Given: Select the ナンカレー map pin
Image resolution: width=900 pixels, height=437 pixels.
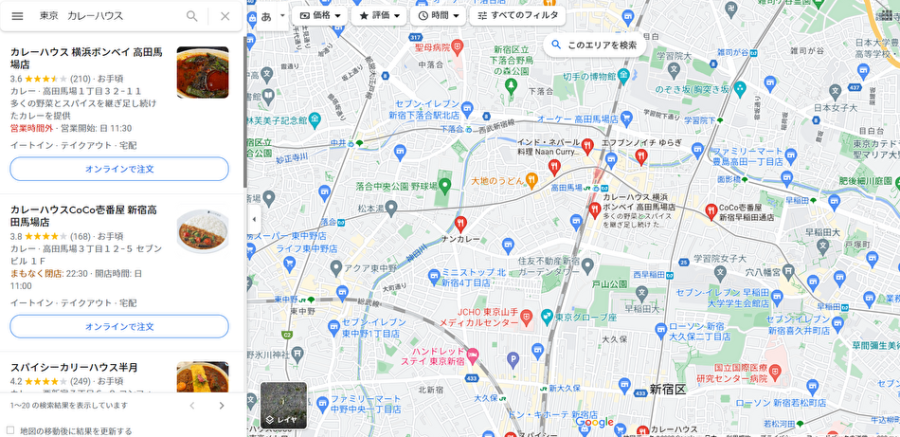Looking at the screenshot, I should [x=461, y=223].
